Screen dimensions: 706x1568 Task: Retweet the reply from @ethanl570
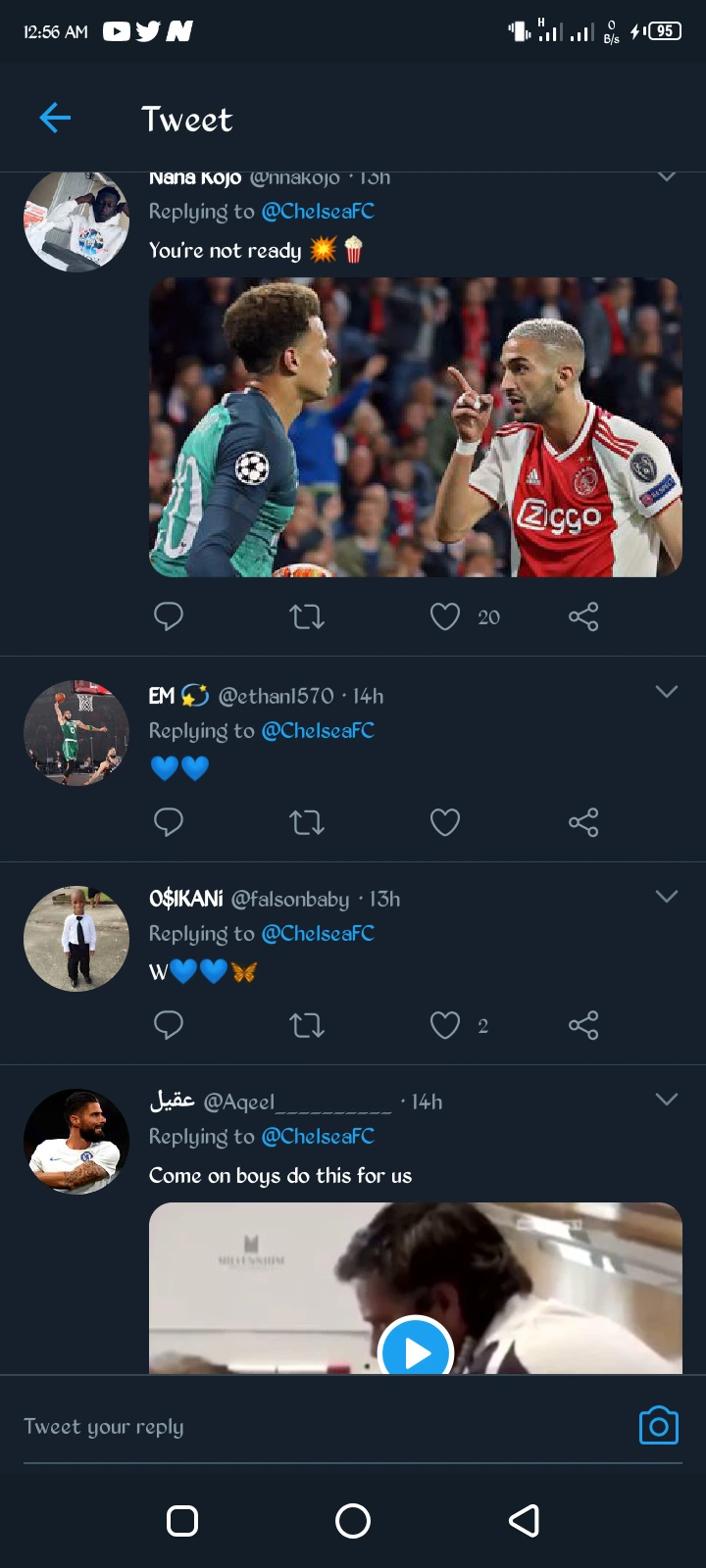point(307,822)
